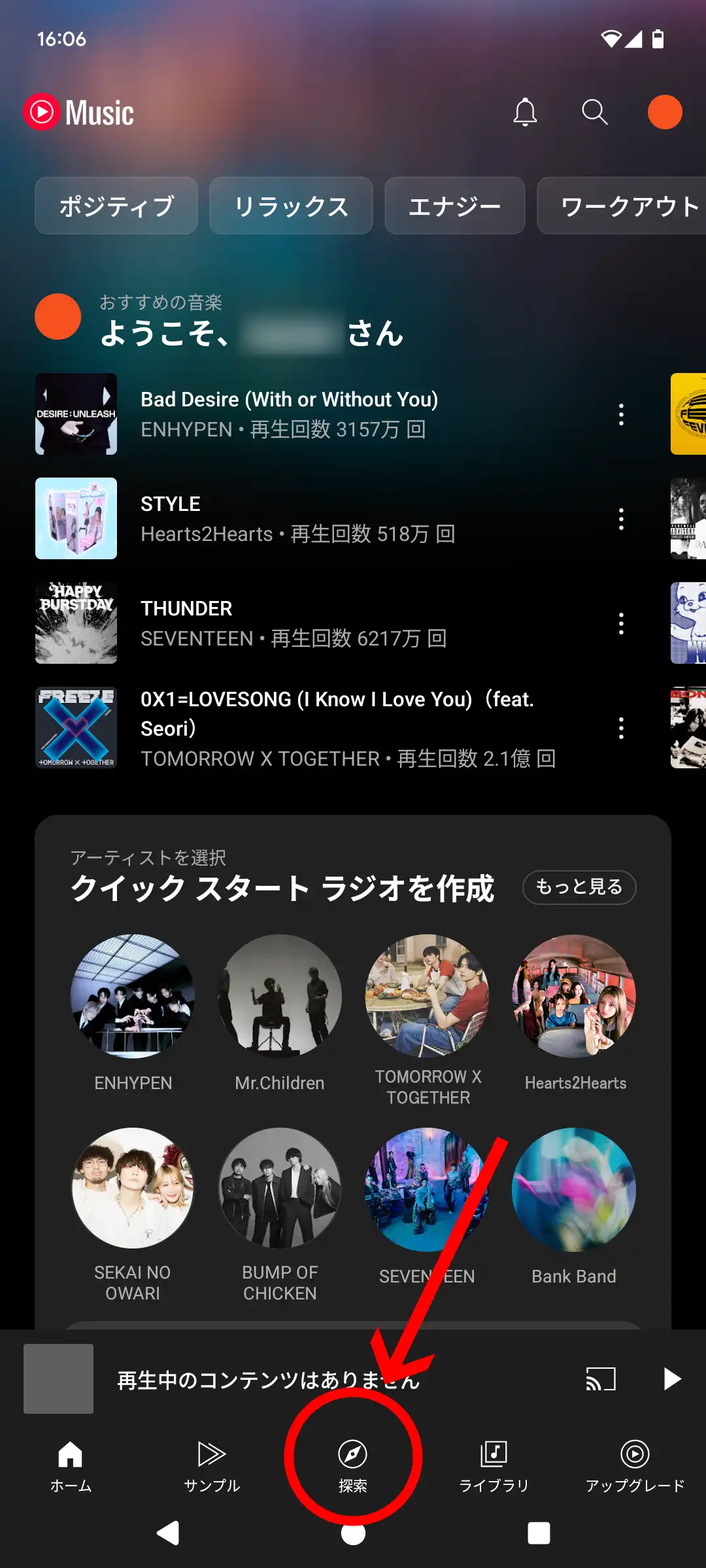Tap もっと見る to see more artists

579,887
